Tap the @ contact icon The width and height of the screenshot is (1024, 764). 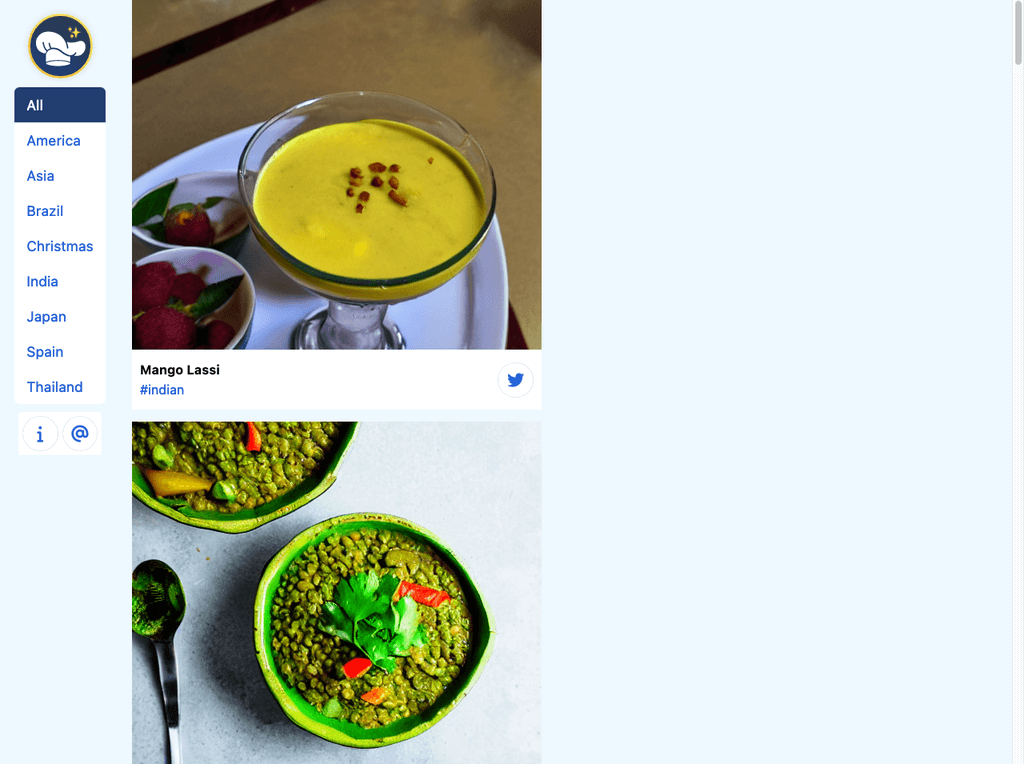coord(80,434)
